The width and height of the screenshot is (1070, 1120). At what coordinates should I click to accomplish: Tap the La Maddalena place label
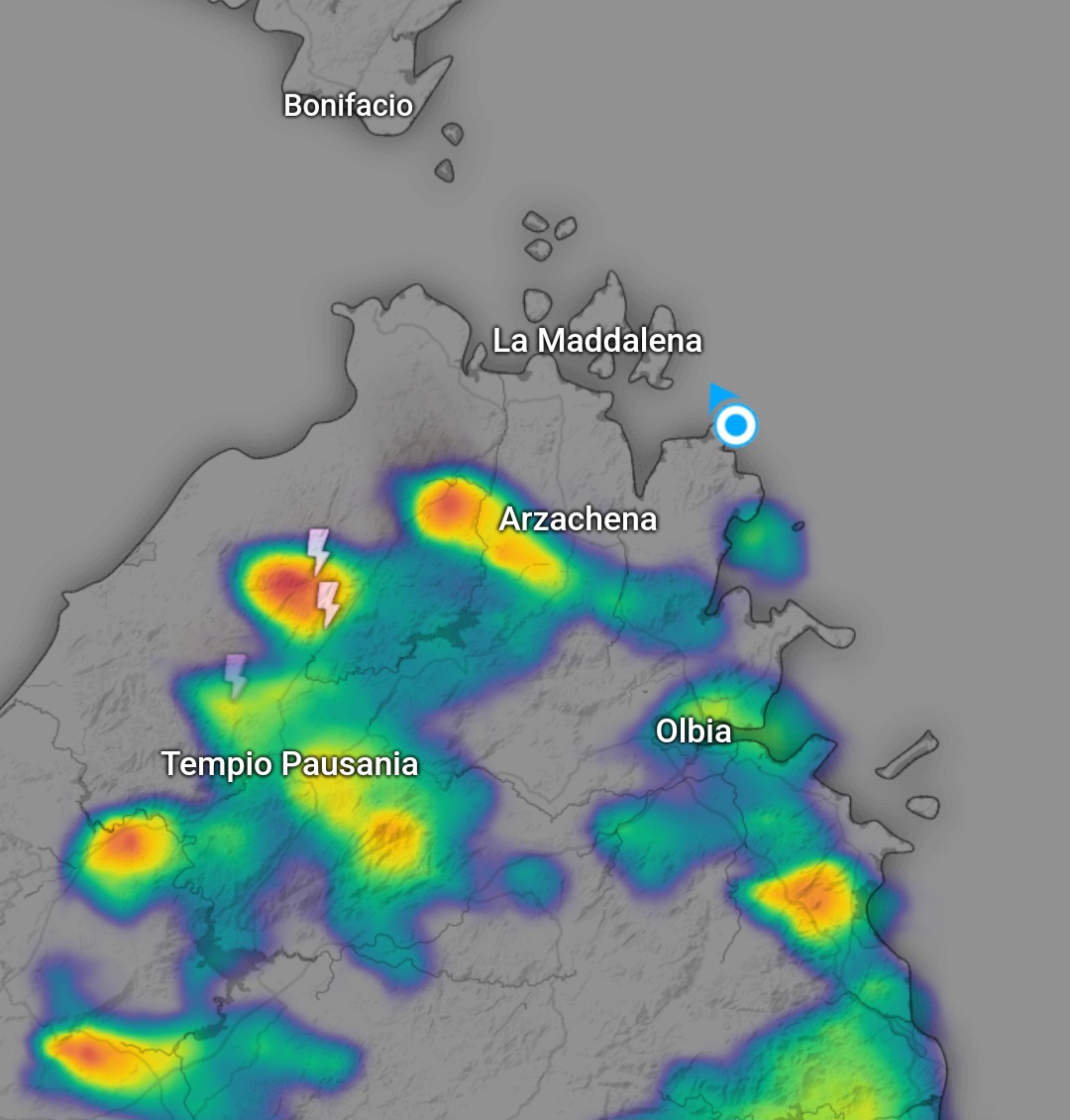click(x=597, y=341)
